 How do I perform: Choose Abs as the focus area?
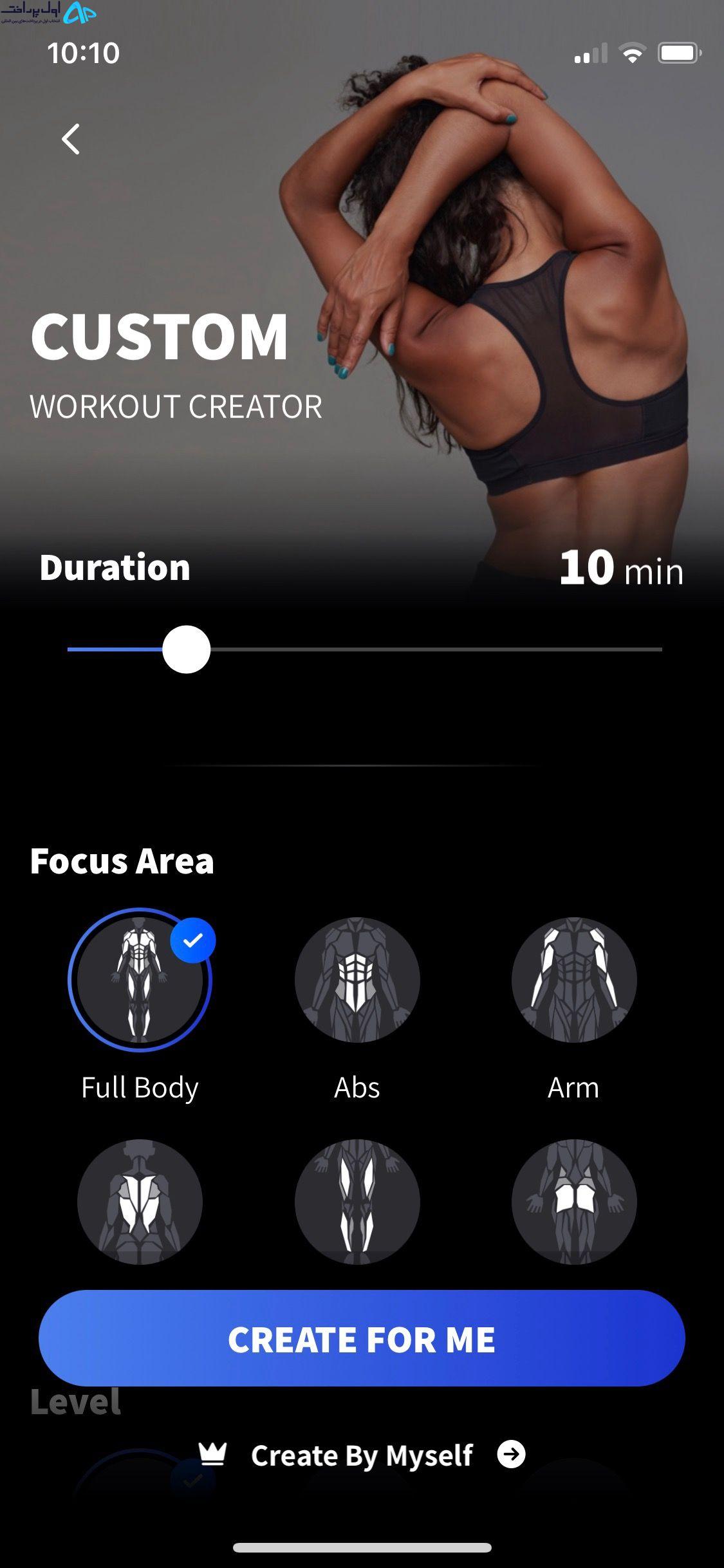[357, 980]
